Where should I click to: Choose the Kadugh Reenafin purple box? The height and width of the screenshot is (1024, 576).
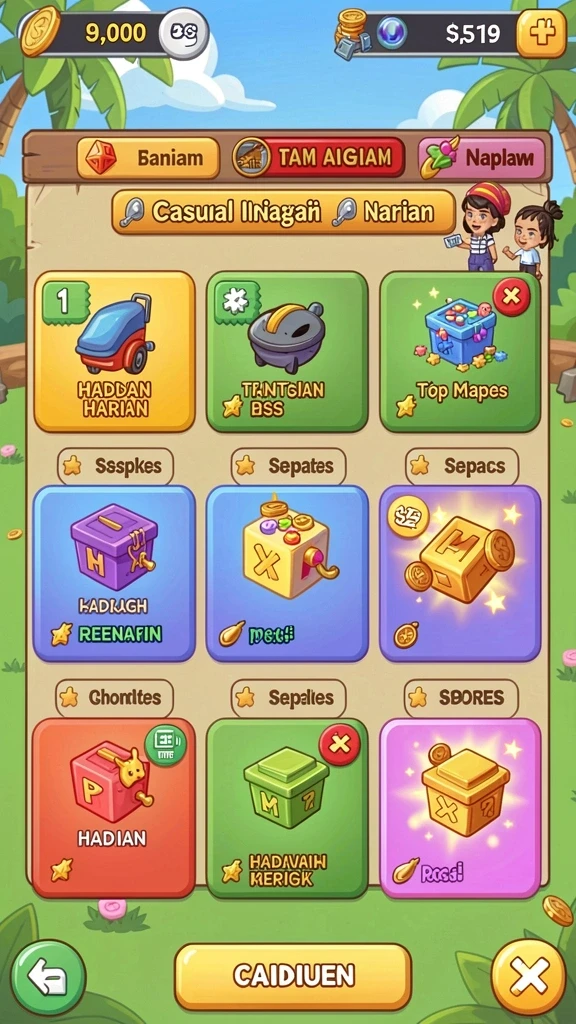114,573
